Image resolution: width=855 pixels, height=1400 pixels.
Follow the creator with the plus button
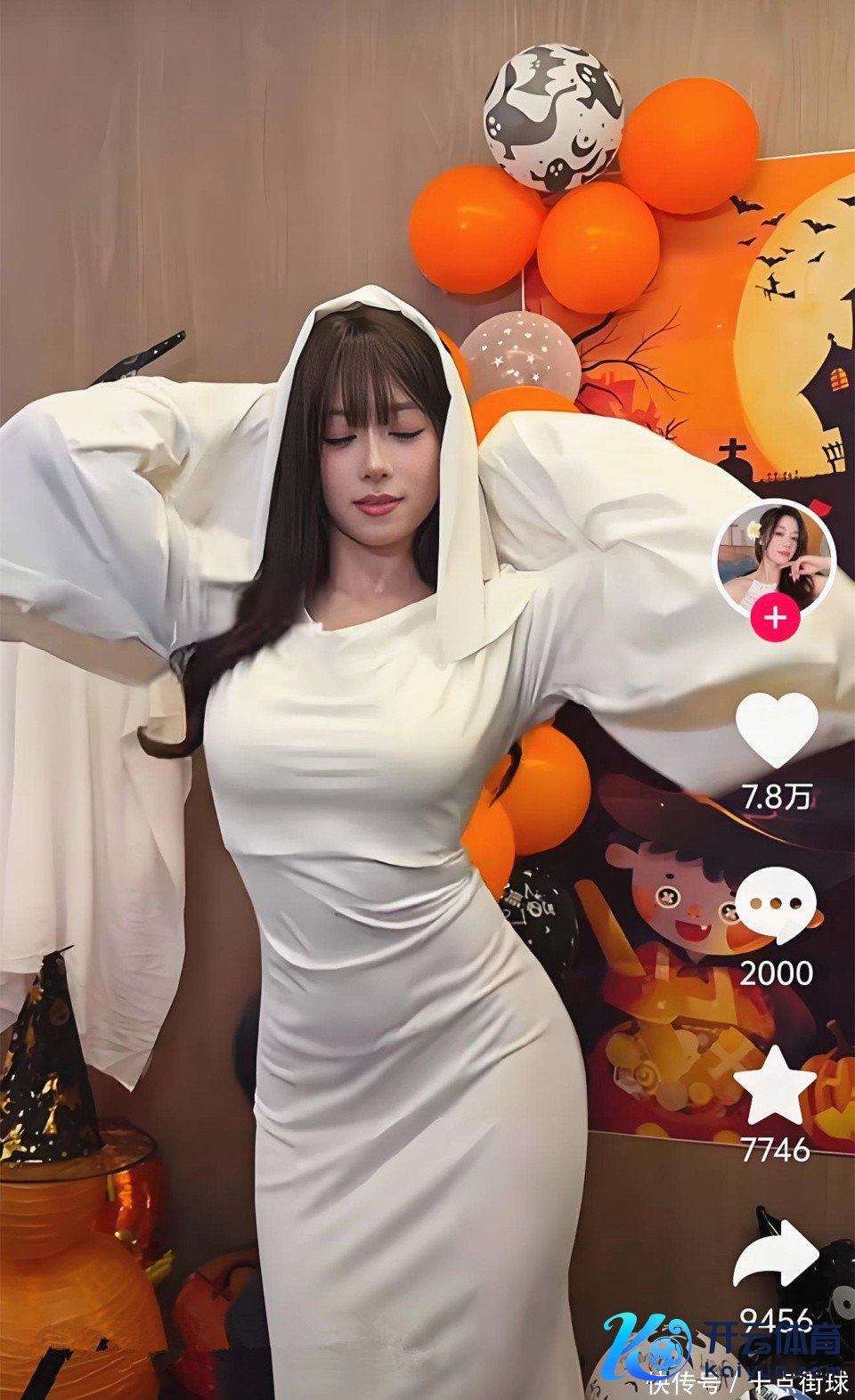pos(776,617)
